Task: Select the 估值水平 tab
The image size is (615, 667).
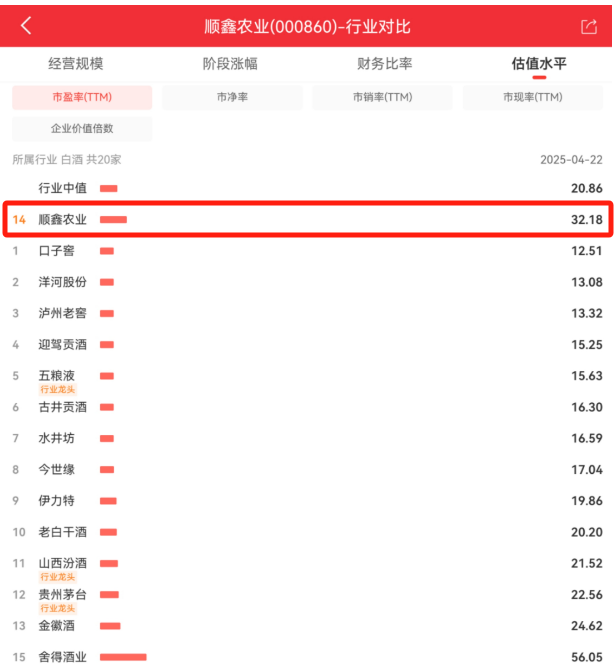Action: [x=539, y=64]
